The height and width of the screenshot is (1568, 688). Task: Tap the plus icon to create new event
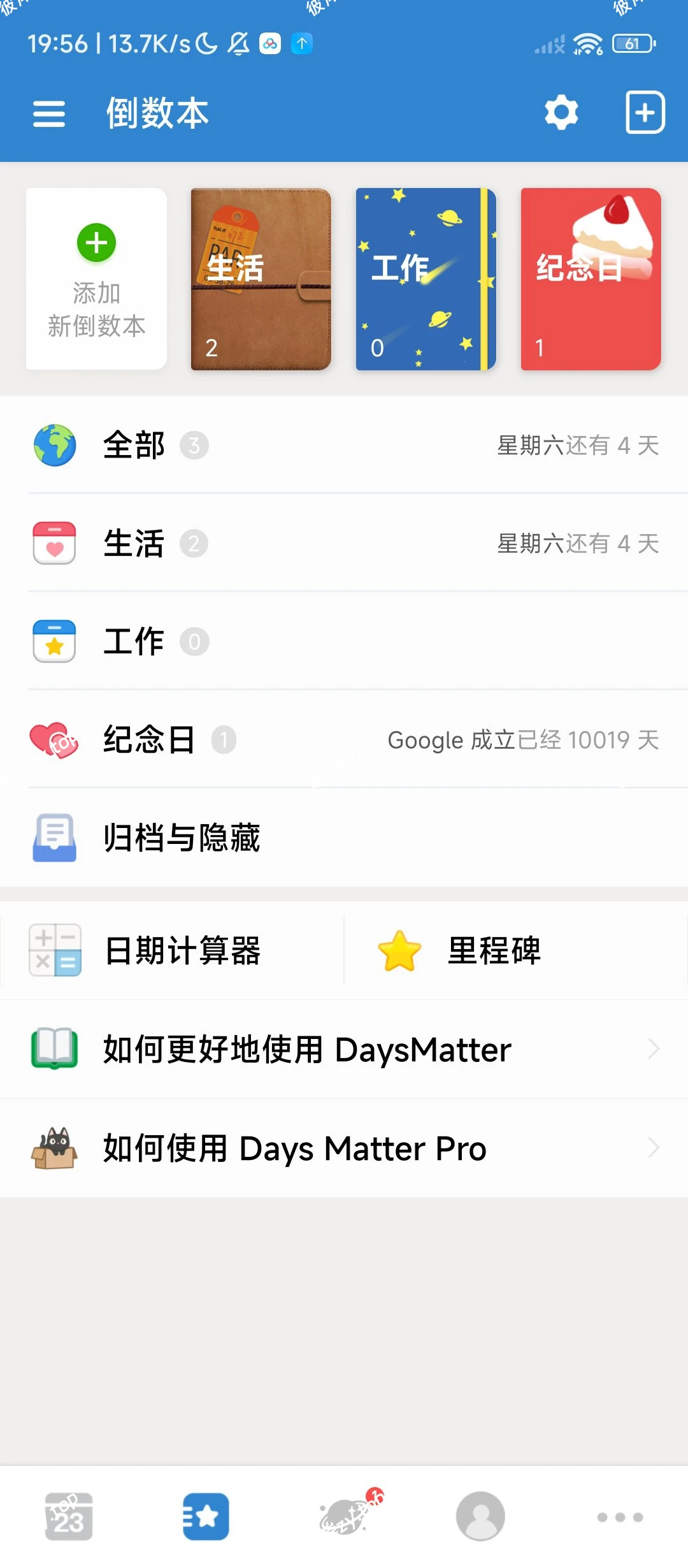click(645, 112)
